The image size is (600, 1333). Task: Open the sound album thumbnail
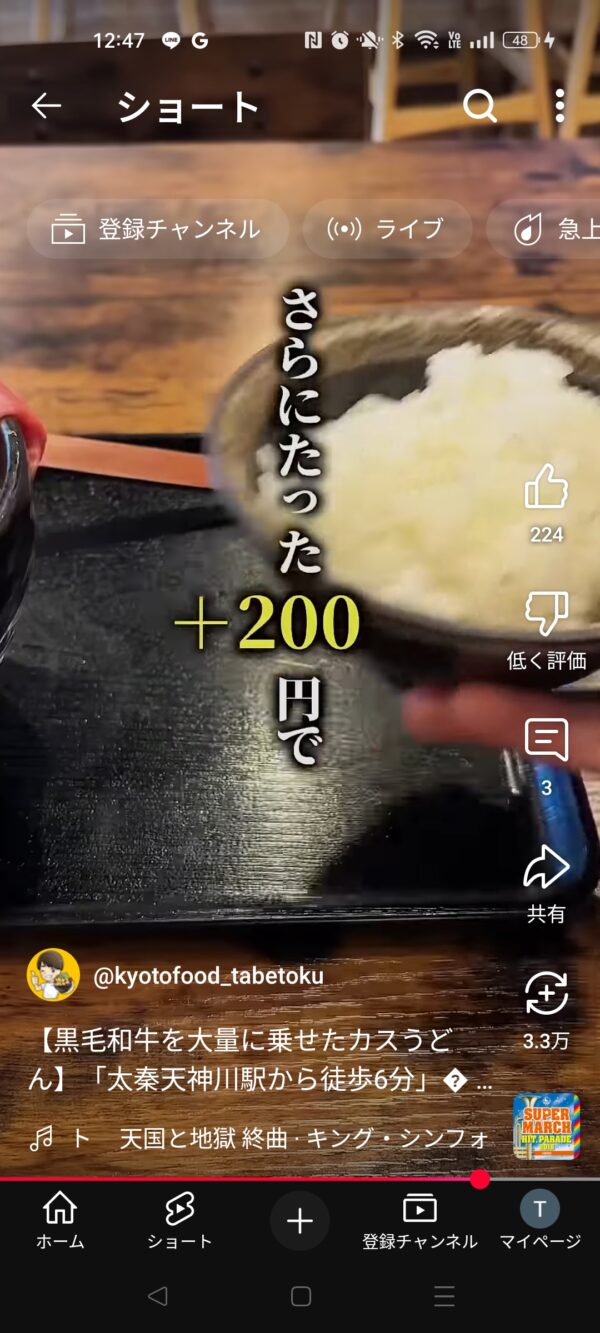point(547,1126)
